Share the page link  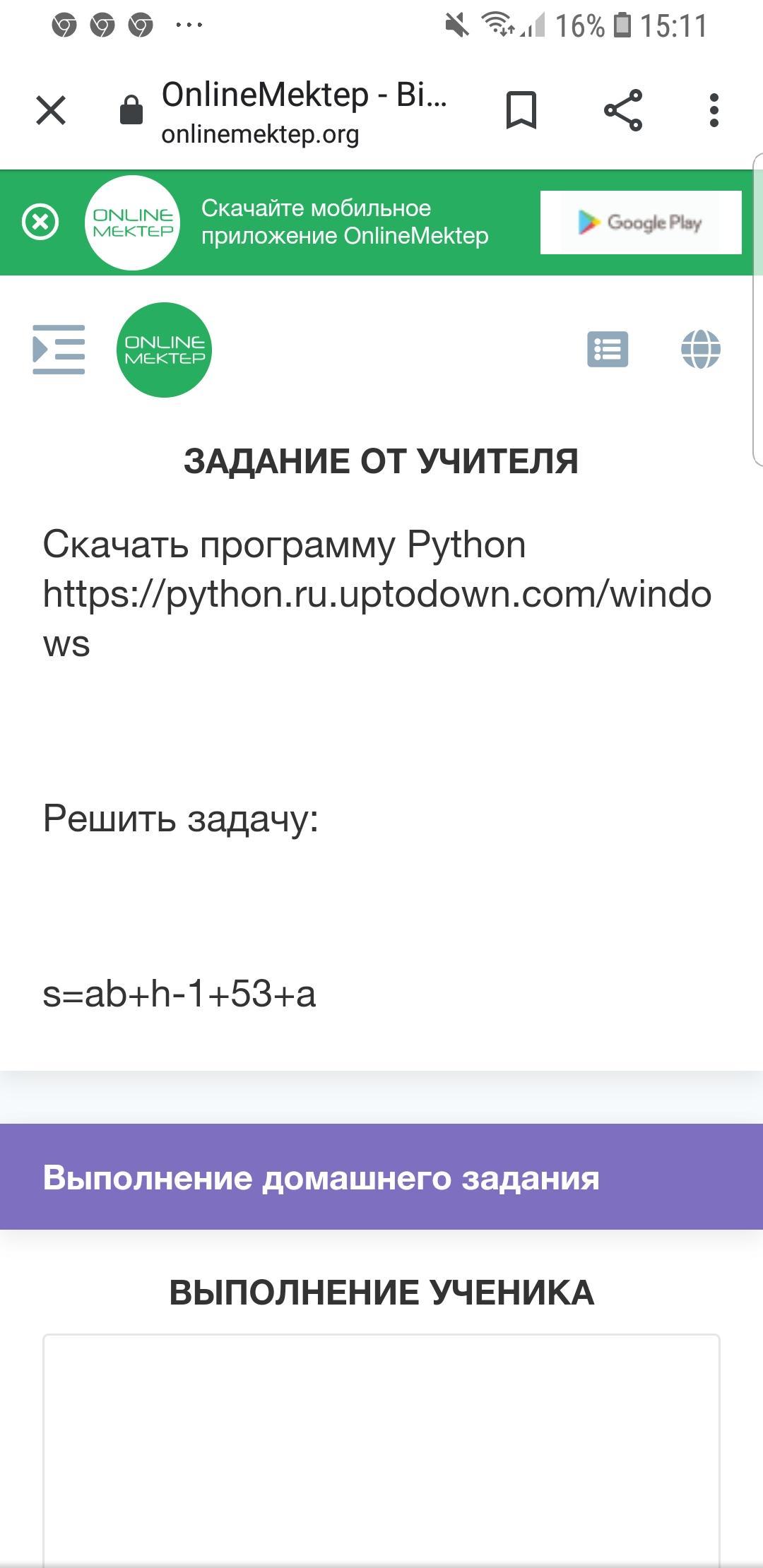[623, 110]
